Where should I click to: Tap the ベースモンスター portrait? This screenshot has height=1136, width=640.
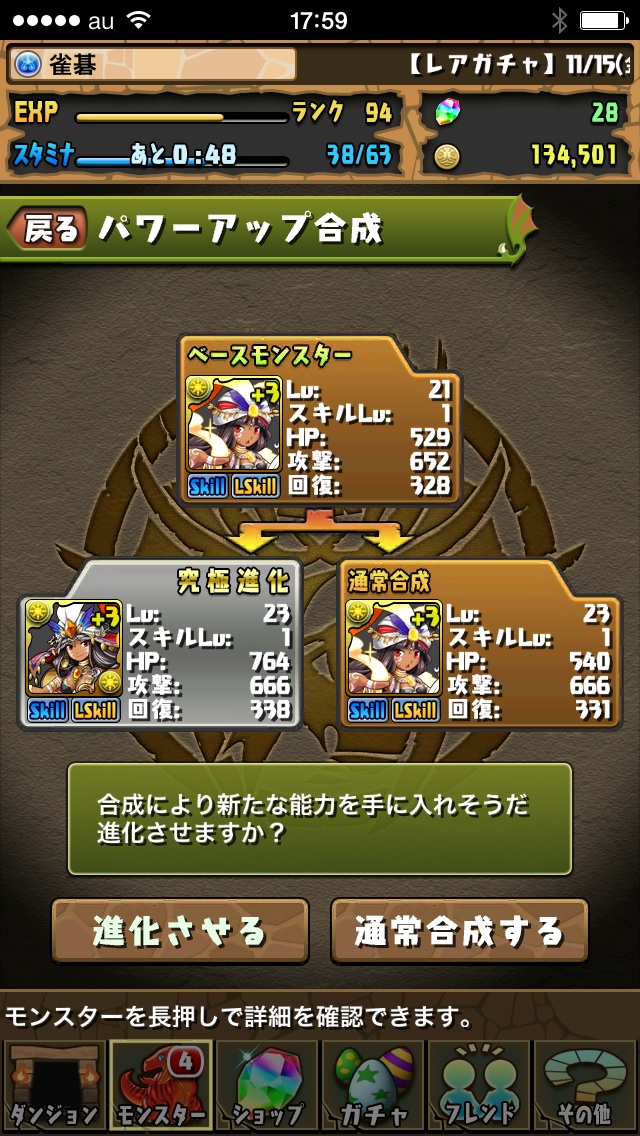coord(233,424)
